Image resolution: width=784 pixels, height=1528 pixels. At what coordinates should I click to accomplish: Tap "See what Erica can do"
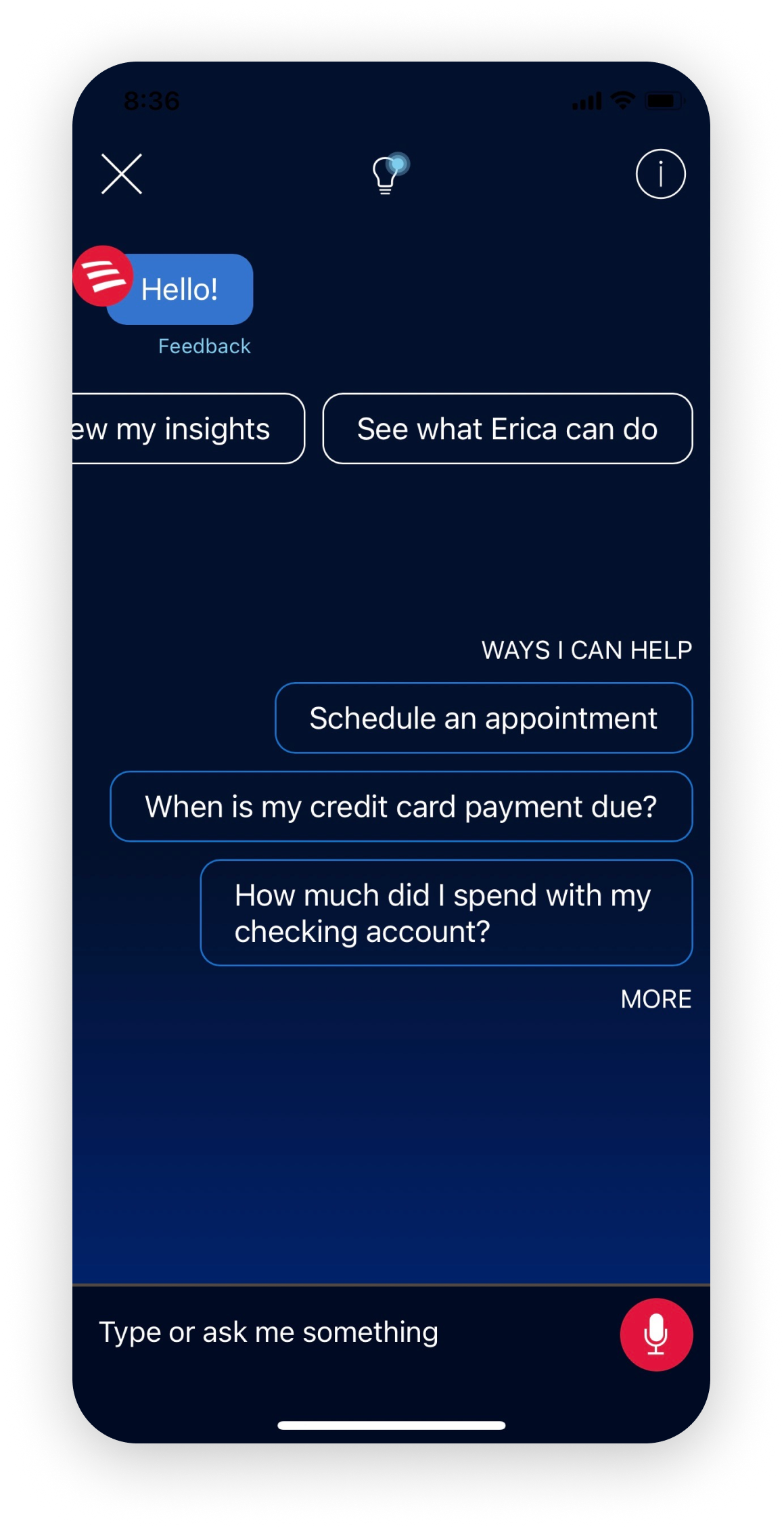coord(507,428)
